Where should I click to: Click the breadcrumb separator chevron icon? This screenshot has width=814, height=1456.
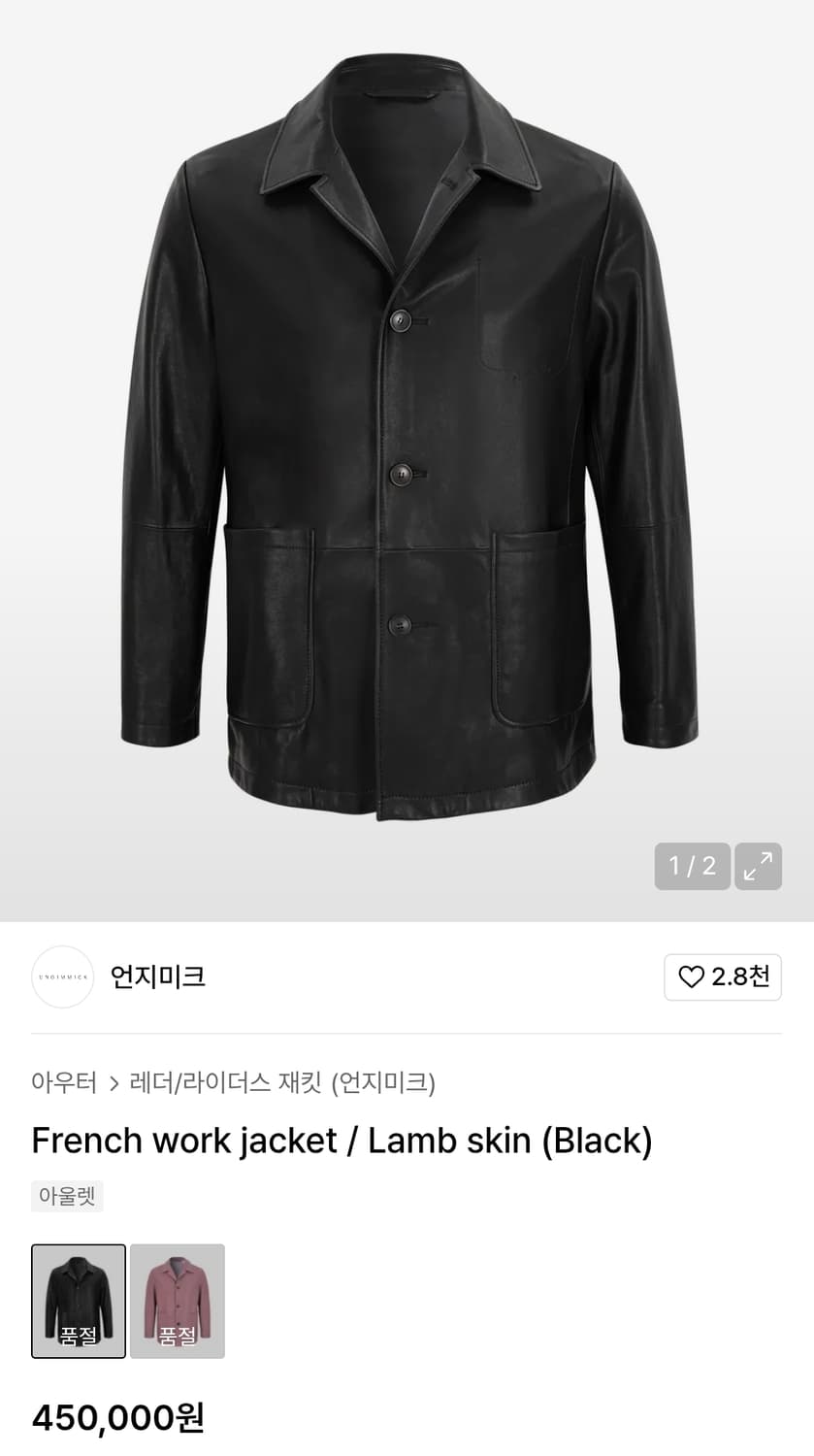click(113, 1084)
